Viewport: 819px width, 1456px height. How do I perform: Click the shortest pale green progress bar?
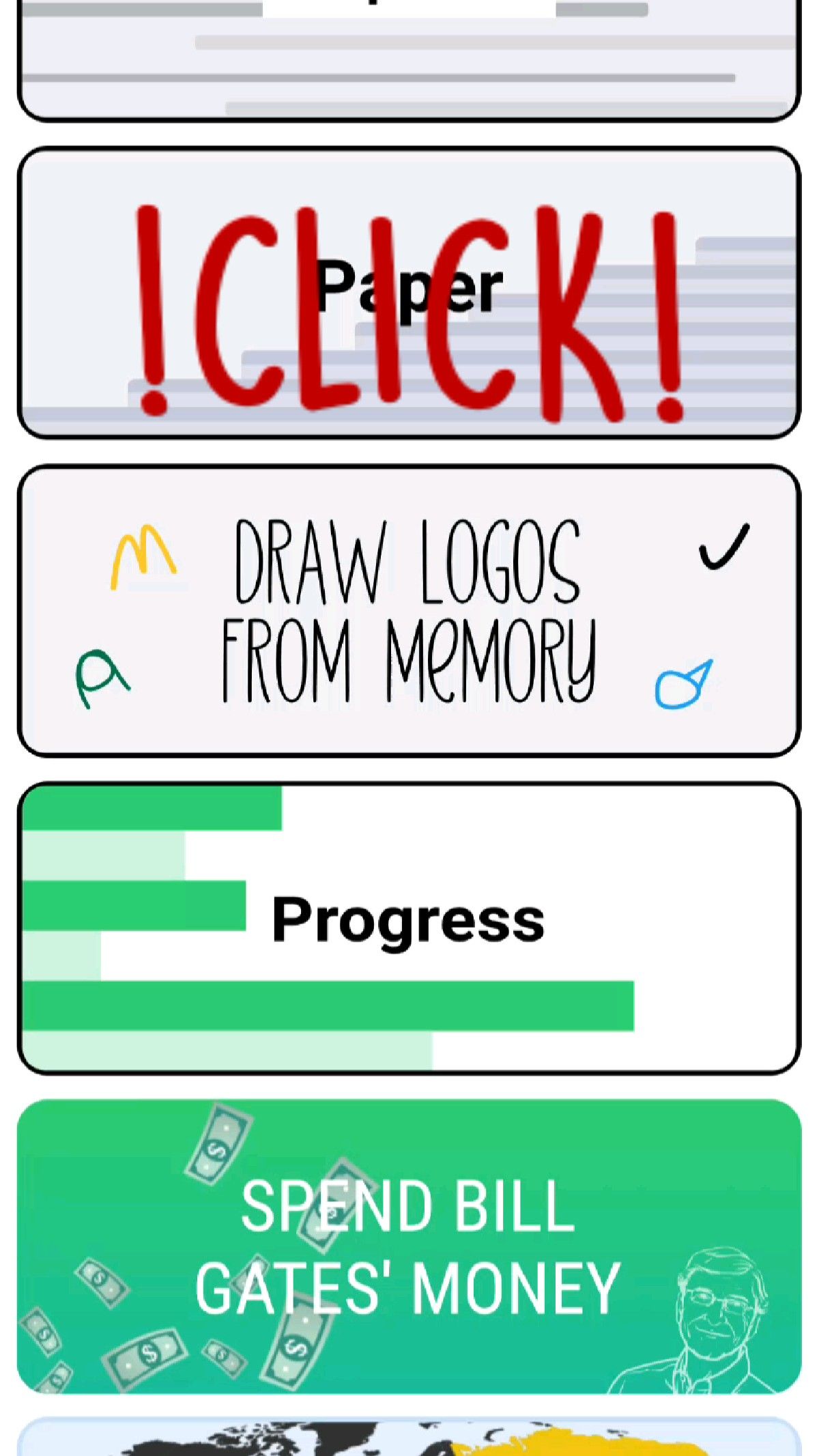(x=61, y=956)
